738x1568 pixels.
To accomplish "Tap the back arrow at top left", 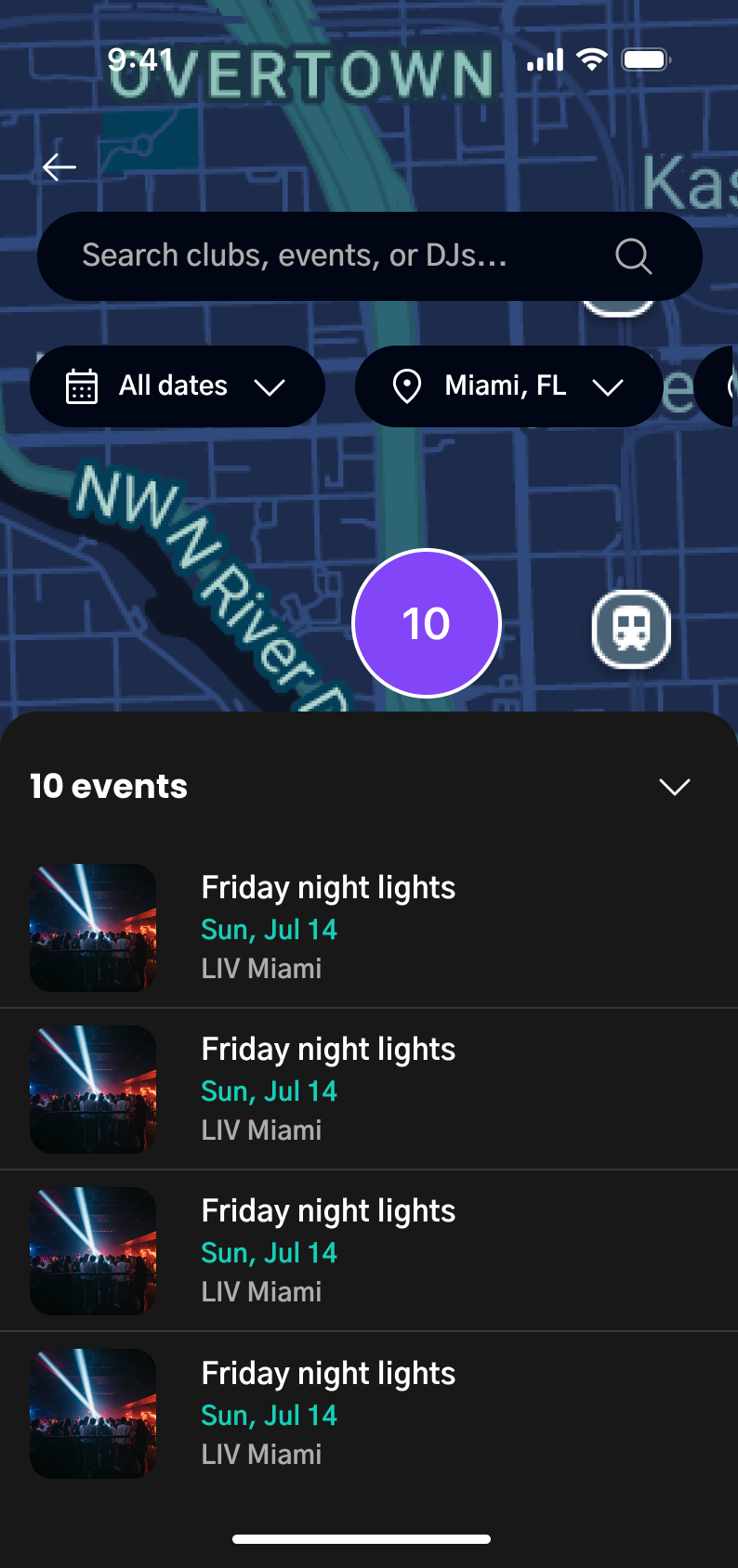I will (x=59, y=167).
